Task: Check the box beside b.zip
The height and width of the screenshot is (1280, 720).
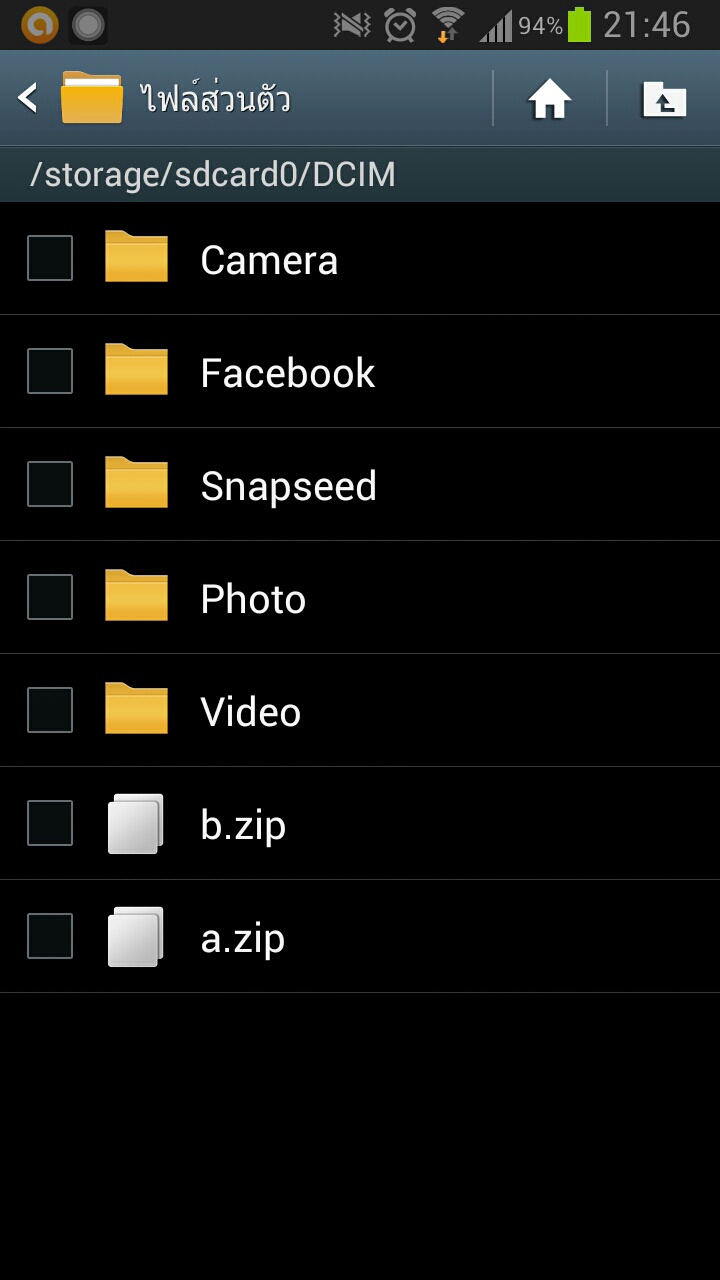Action: point(50,823)
